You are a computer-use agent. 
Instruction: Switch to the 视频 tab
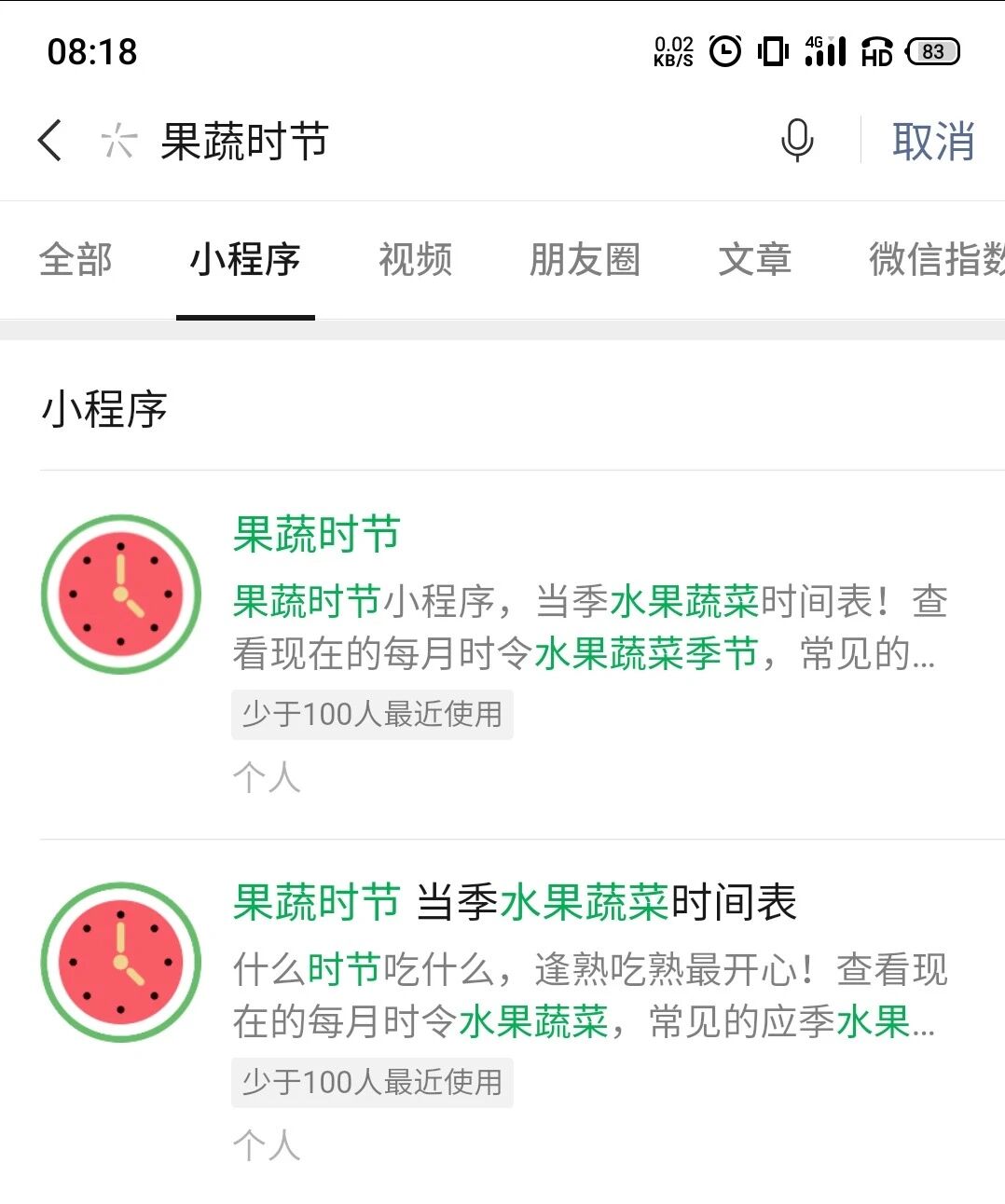click(x=416, y=259)
